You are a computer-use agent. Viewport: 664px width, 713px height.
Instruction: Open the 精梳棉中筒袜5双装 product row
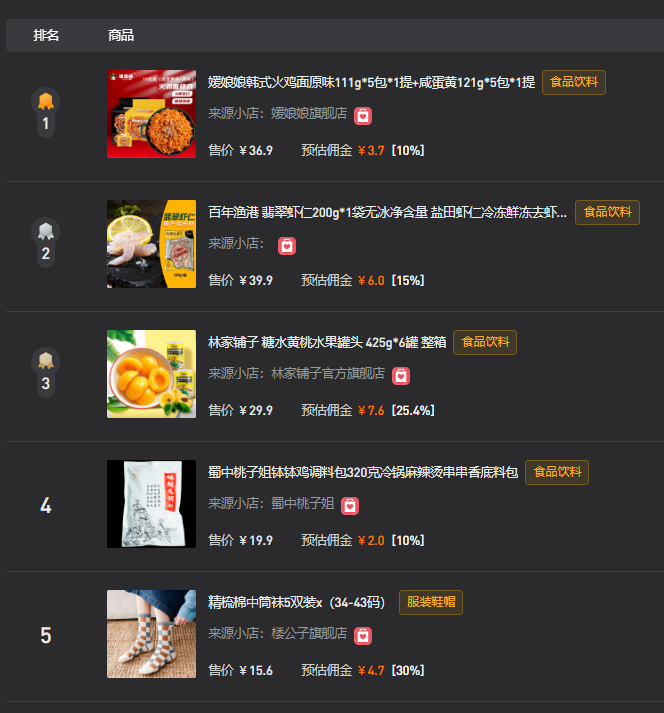tap(296, 602)
